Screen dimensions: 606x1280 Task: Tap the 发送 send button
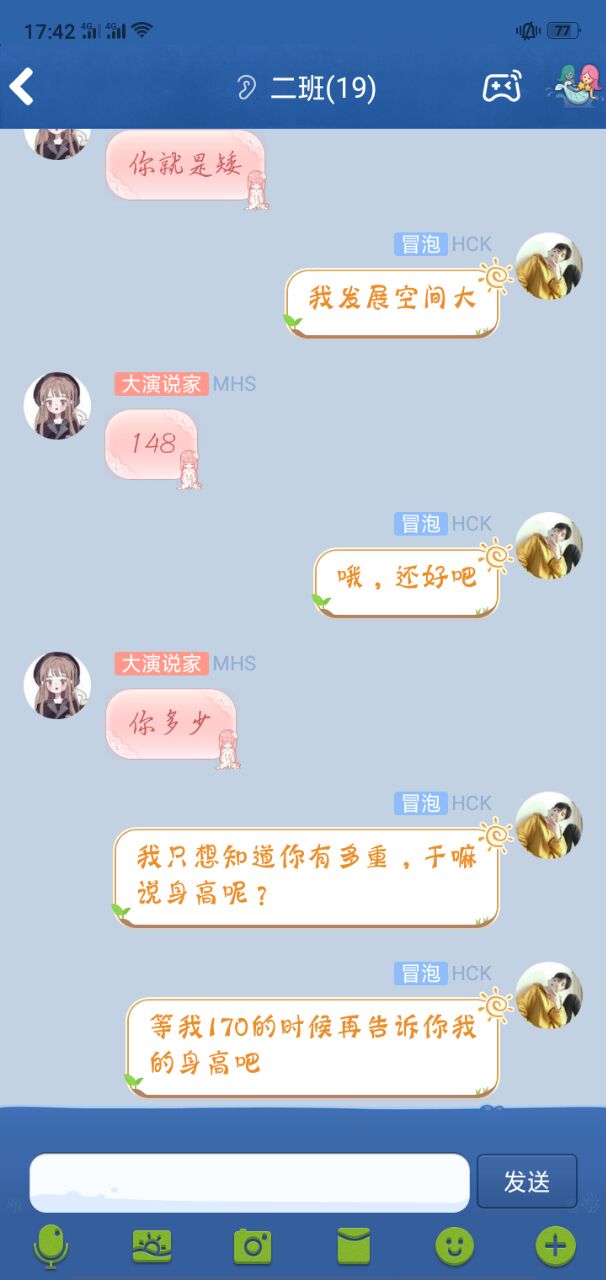pos(527,1181)
